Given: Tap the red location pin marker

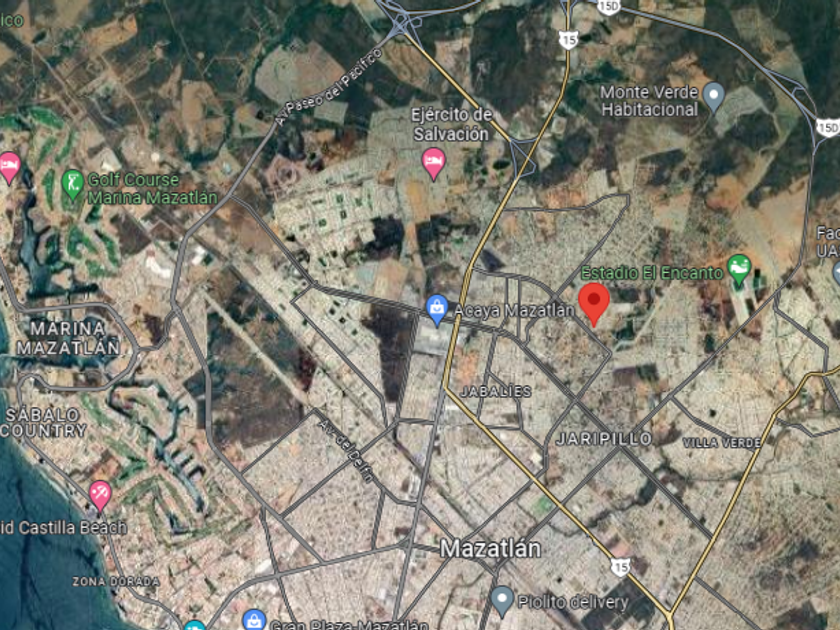Looking at the screenshot, I should 595,301.
